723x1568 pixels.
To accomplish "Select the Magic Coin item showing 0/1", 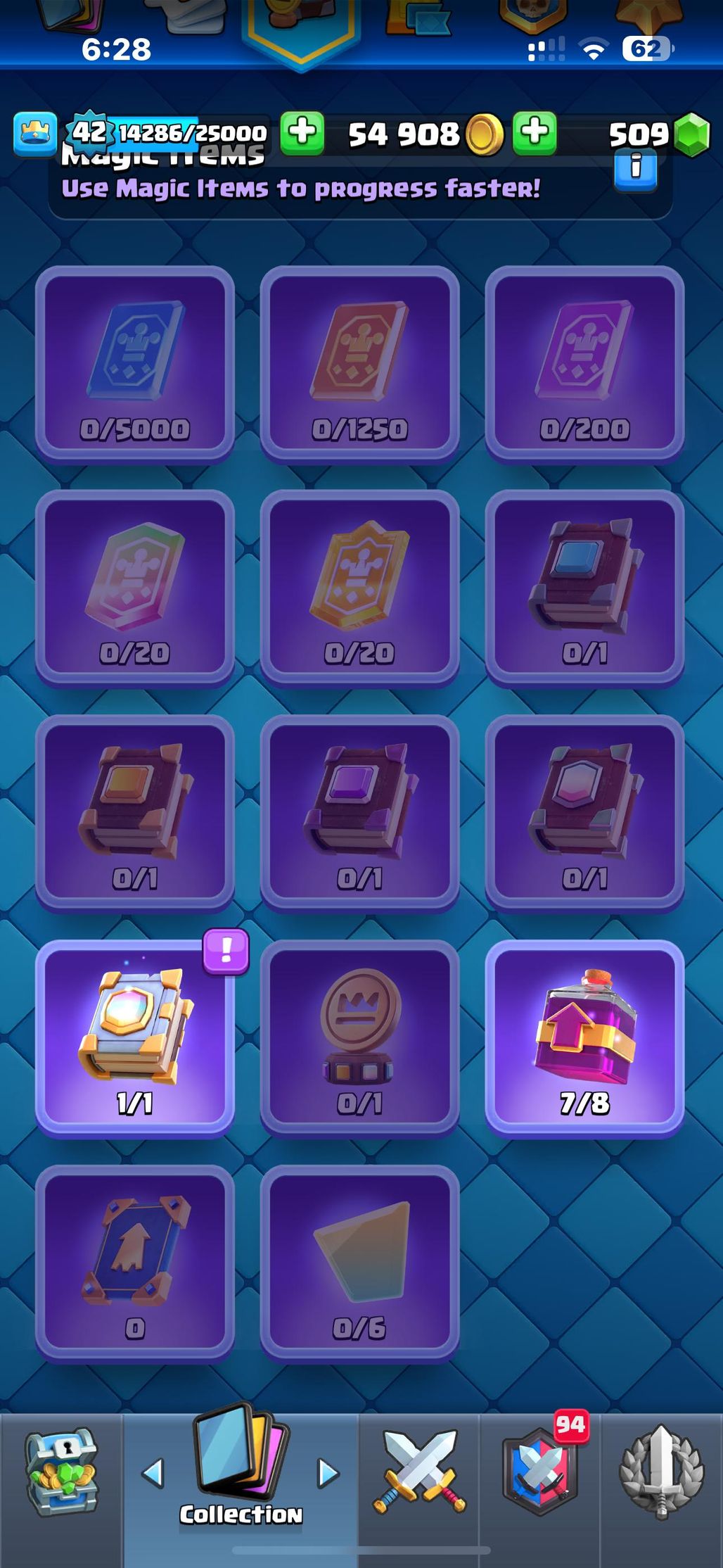I will tap(360, 1038).
